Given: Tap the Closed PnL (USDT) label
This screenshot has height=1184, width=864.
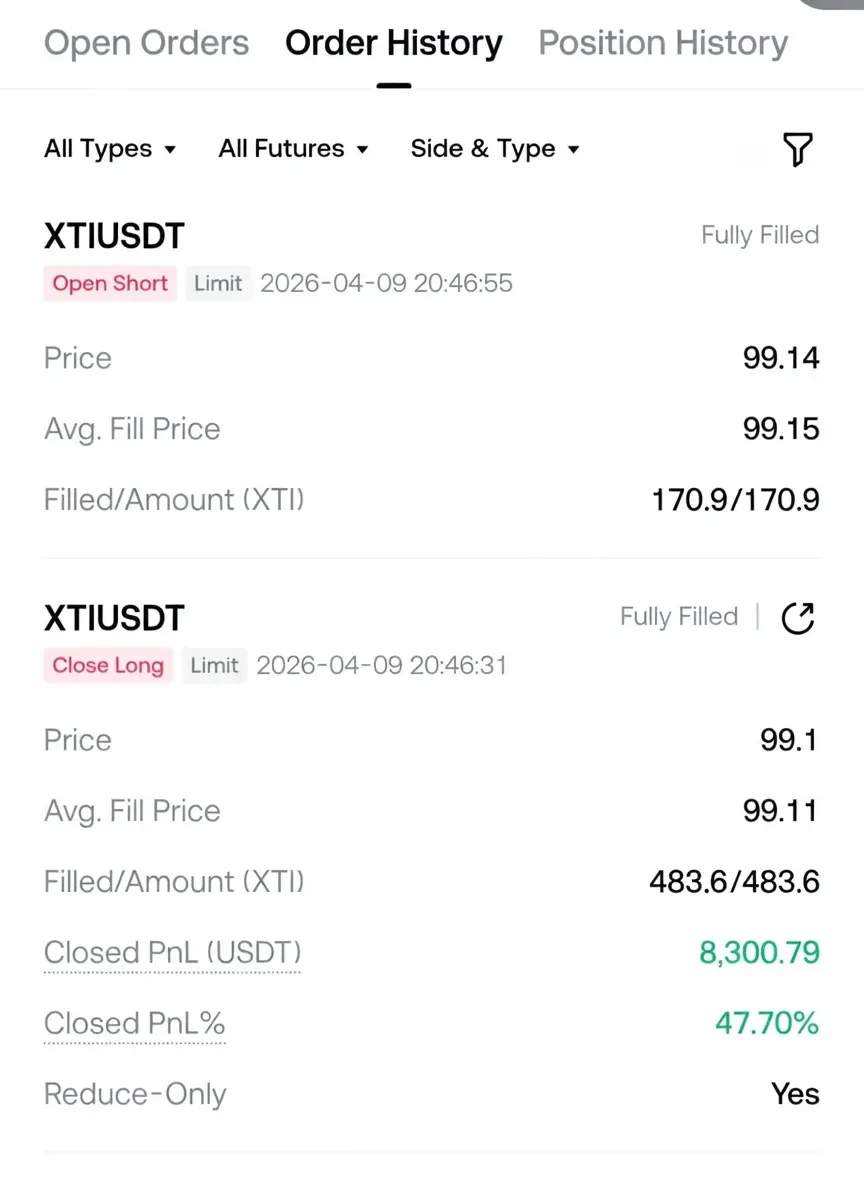Looking at the screenshot, I should coord(172,953).
